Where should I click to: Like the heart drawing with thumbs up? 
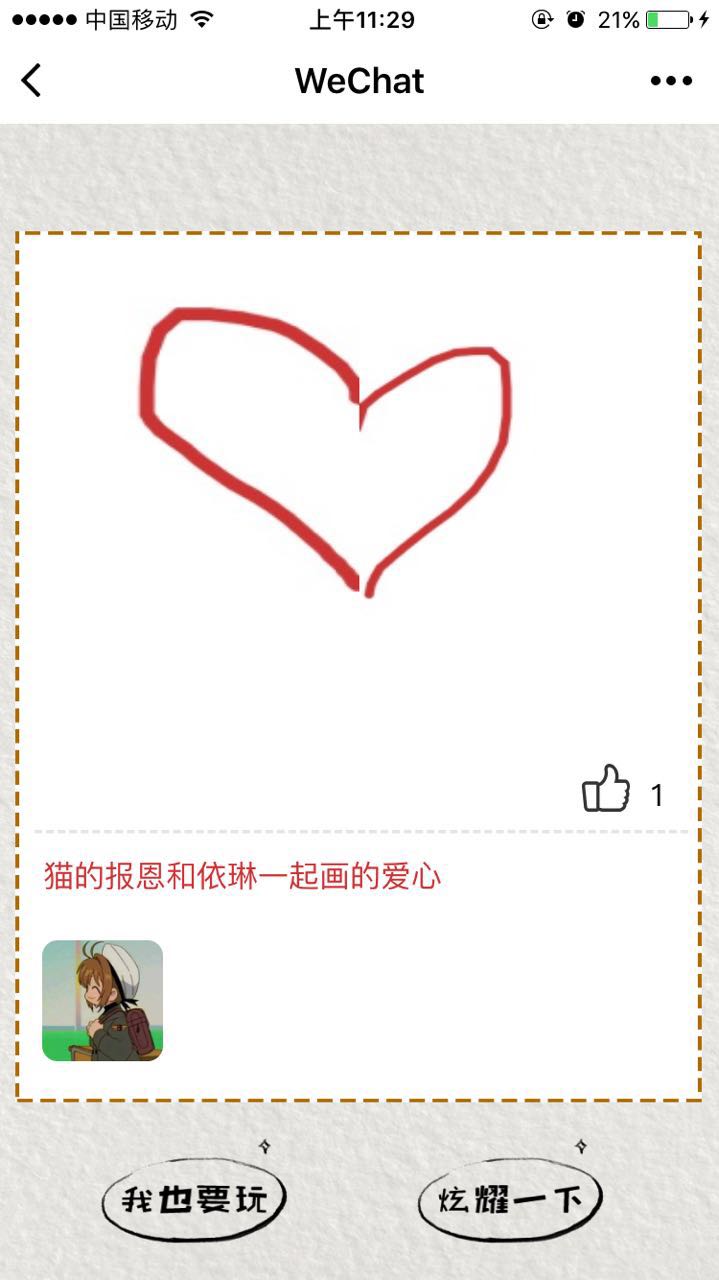tap(606, 790)
